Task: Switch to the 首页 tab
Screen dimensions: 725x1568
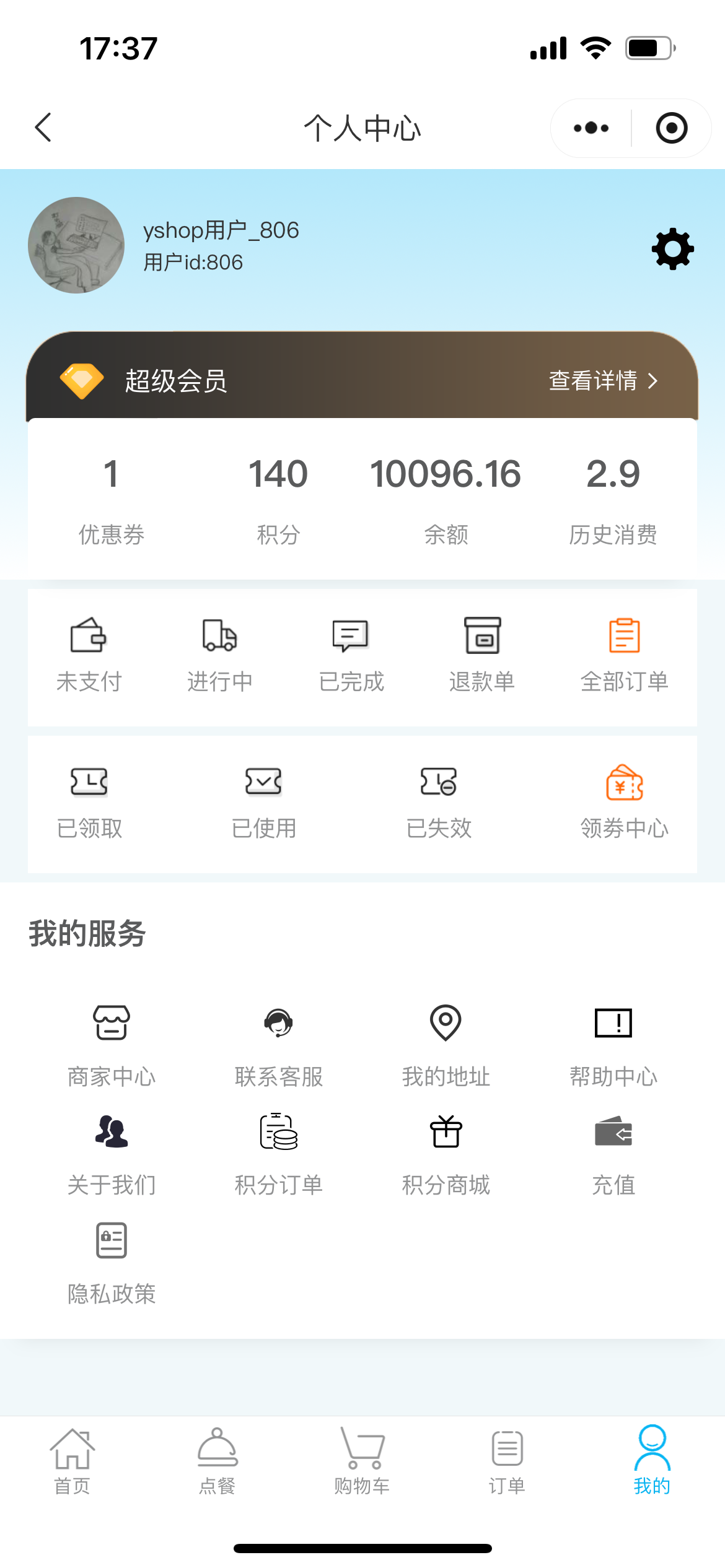Action: [x=72, y=1460]
